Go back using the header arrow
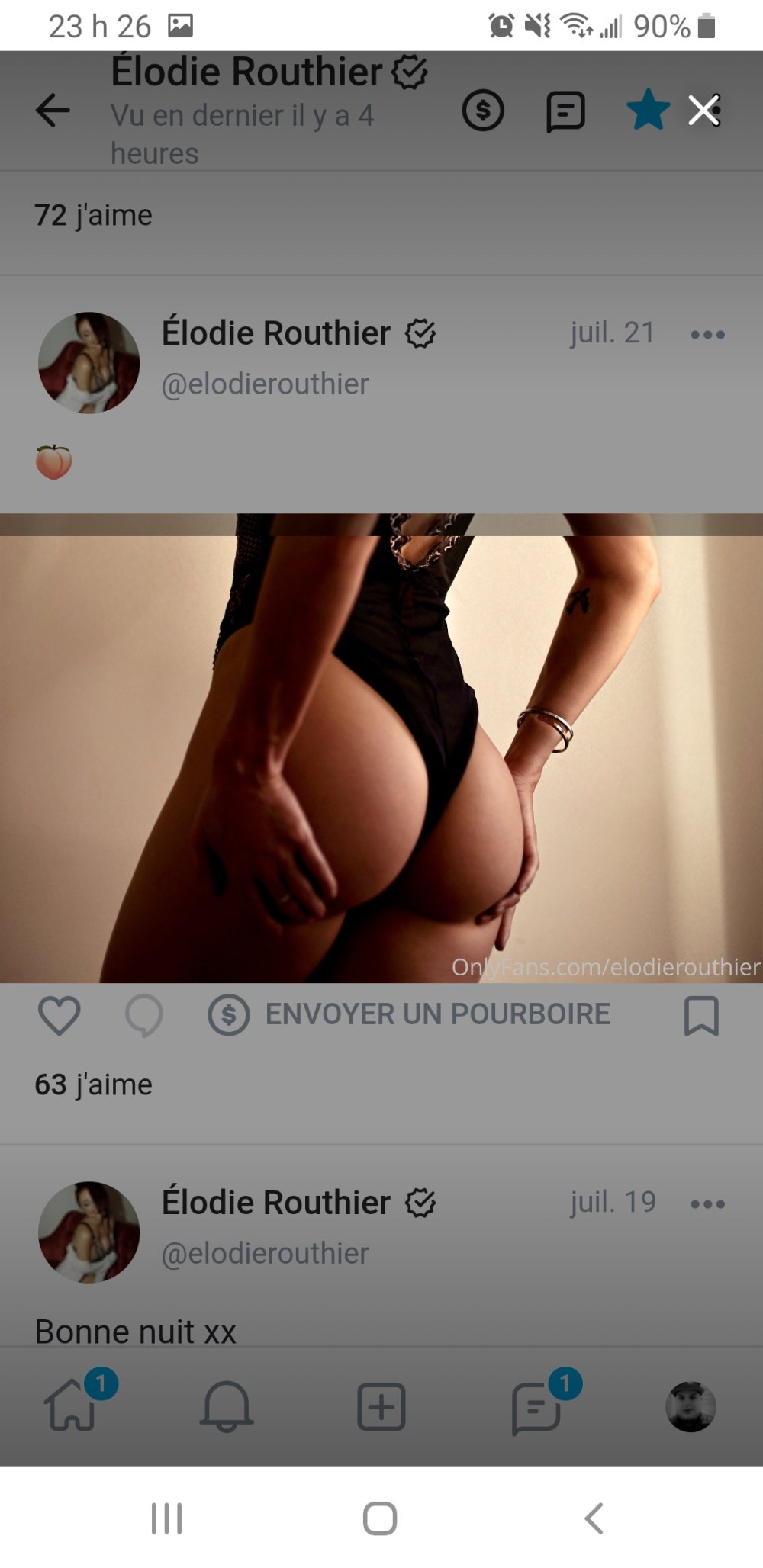This screenshot has height=1568, width=763. [x=53, y=111]
